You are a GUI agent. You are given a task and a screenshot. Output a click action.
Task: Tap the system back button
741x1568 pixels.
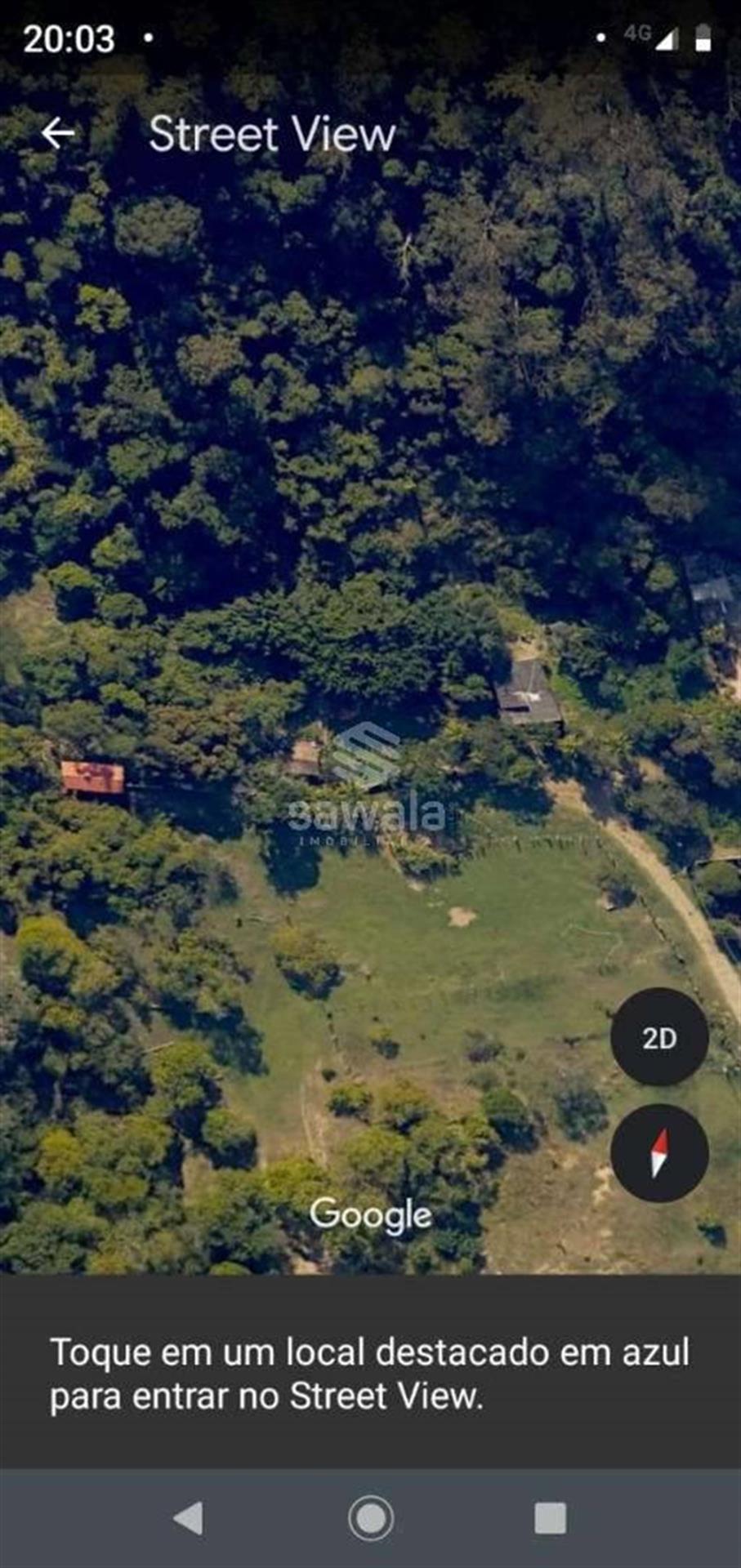click(189, 1519)
